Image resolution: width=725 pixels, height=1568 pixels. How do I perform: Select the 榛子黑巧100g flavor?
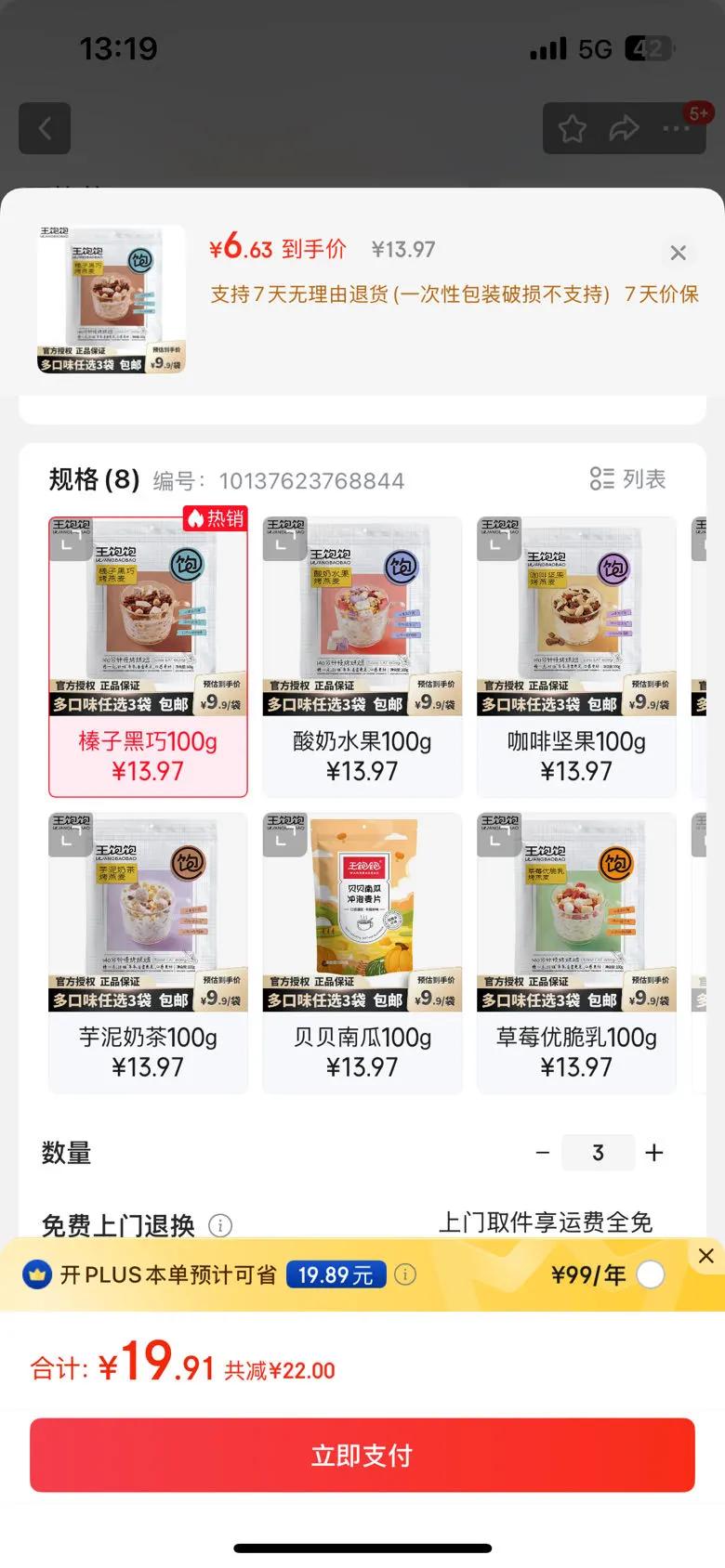tap(148, 657)
